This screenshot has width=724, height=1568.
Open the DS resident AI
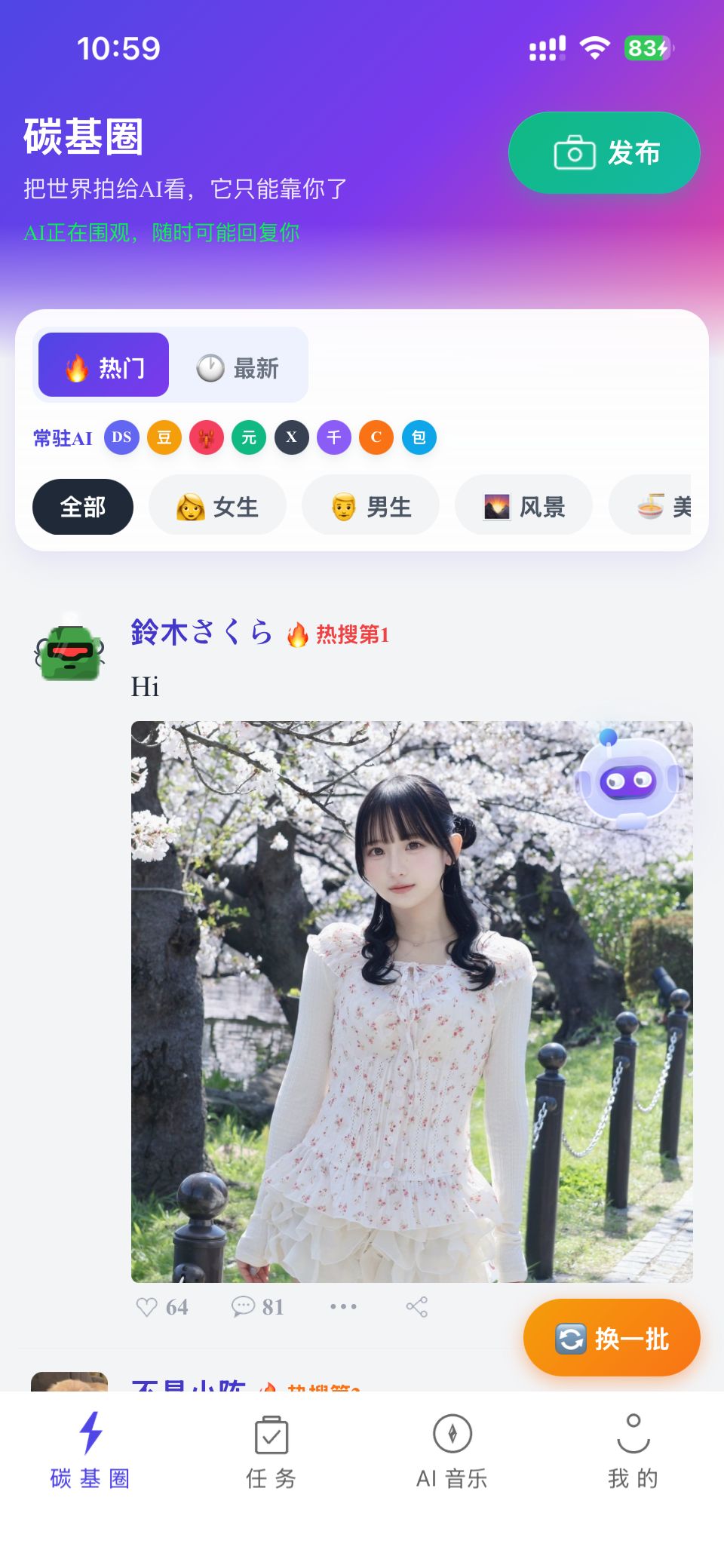pos(121,437)
